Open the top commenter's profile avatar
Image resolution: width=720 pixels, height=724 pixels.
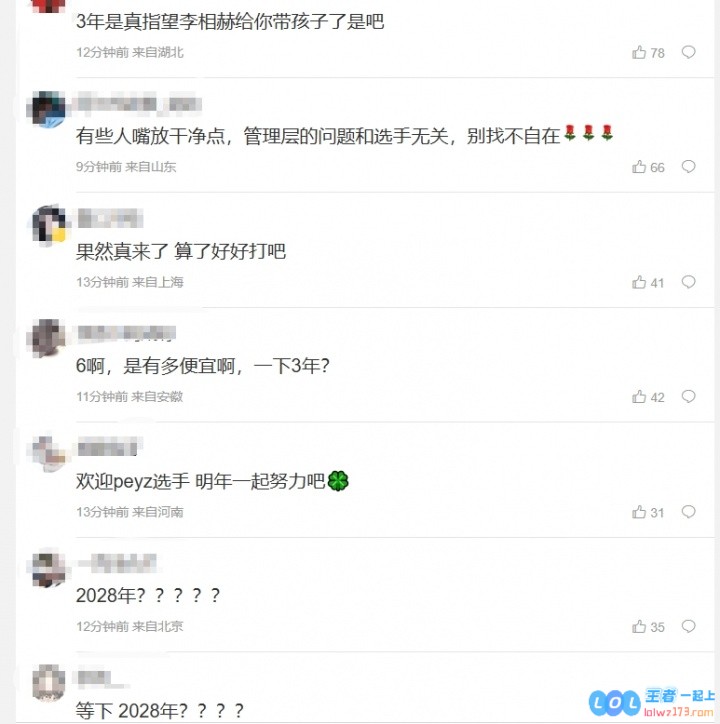coord(45,8)
